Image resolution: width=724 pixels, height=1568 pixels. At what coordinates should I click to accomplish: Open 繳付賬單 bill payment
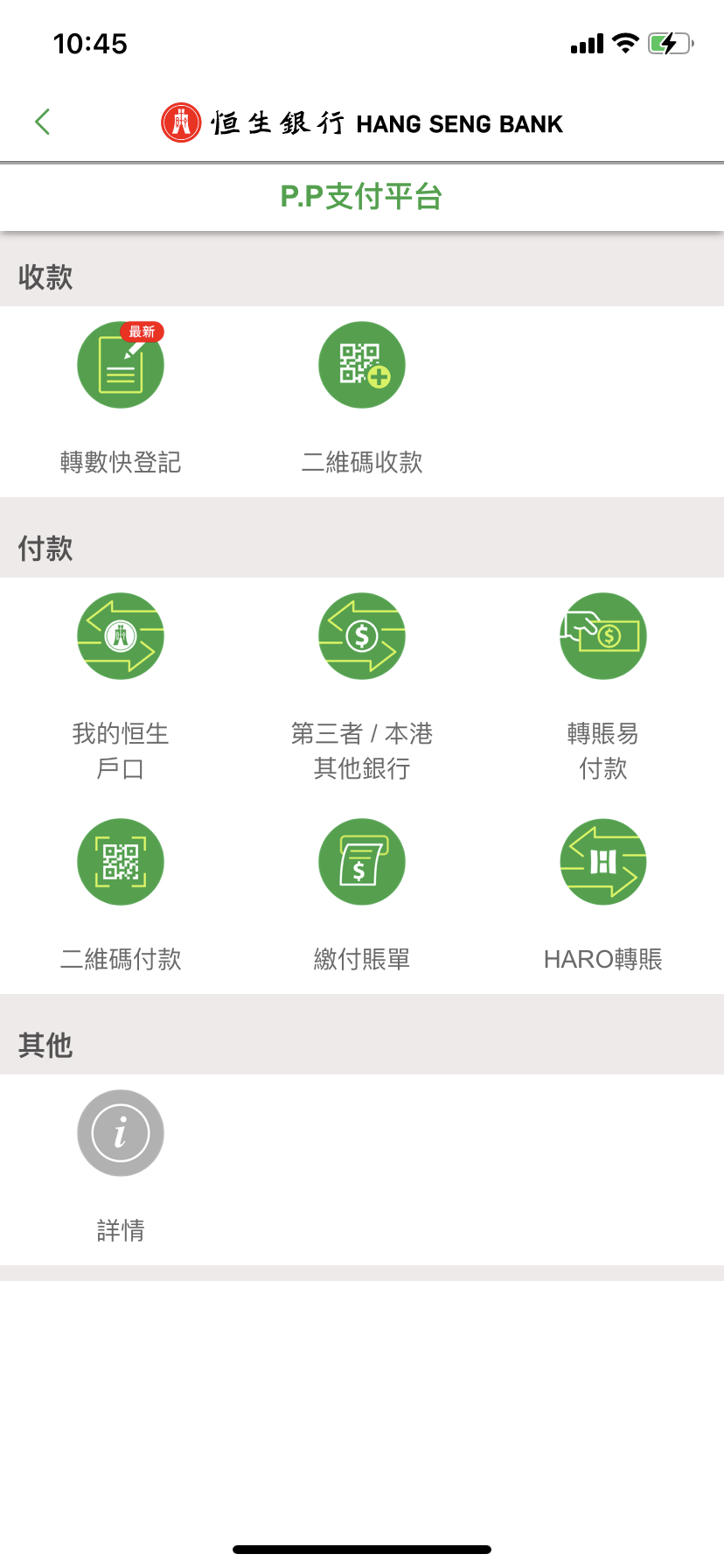tap(362, 863)
